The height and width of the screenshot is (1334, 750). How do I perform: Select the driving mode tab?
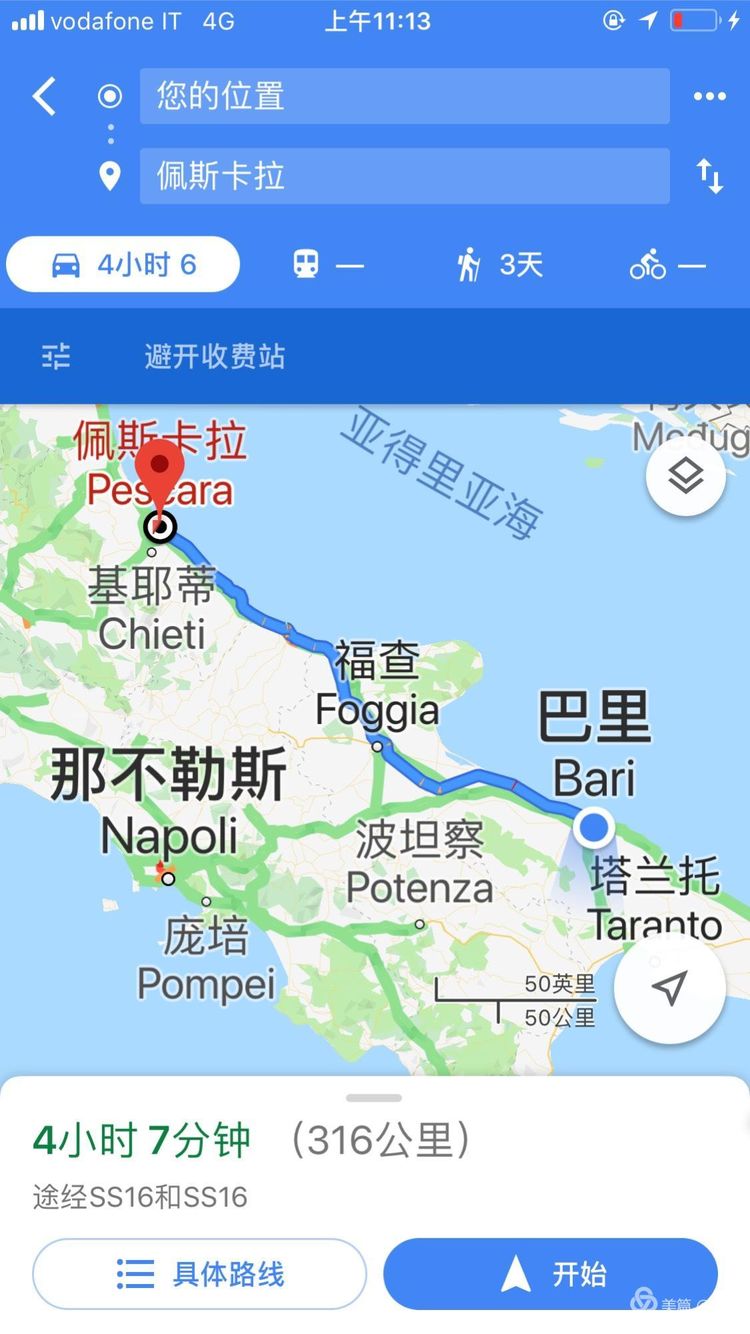coord(123,265)
